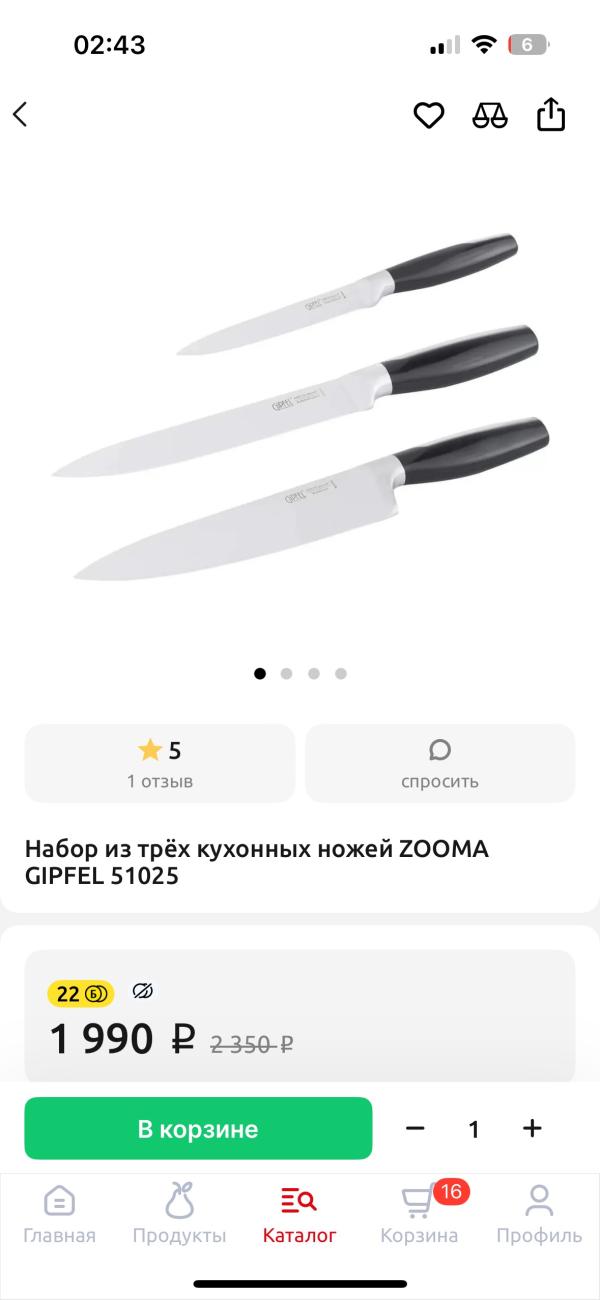600x1300 pixels.
Task: Go back using the arrow icon
Action: pos(20,115)
